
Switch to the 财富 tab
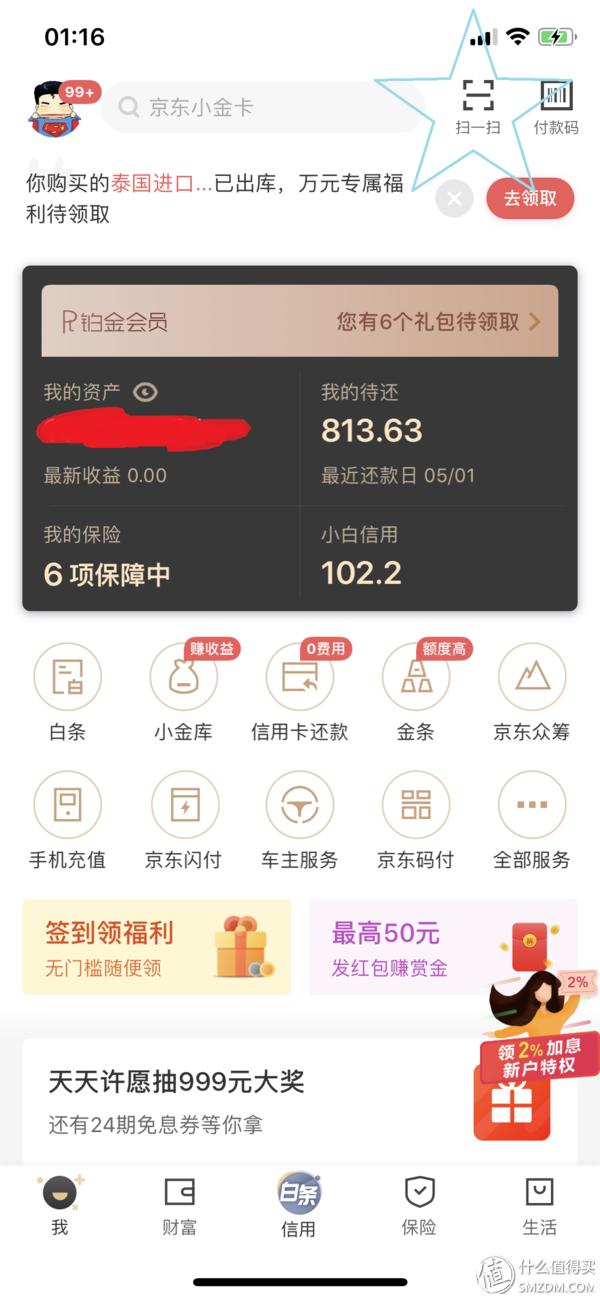[179, 1206]
